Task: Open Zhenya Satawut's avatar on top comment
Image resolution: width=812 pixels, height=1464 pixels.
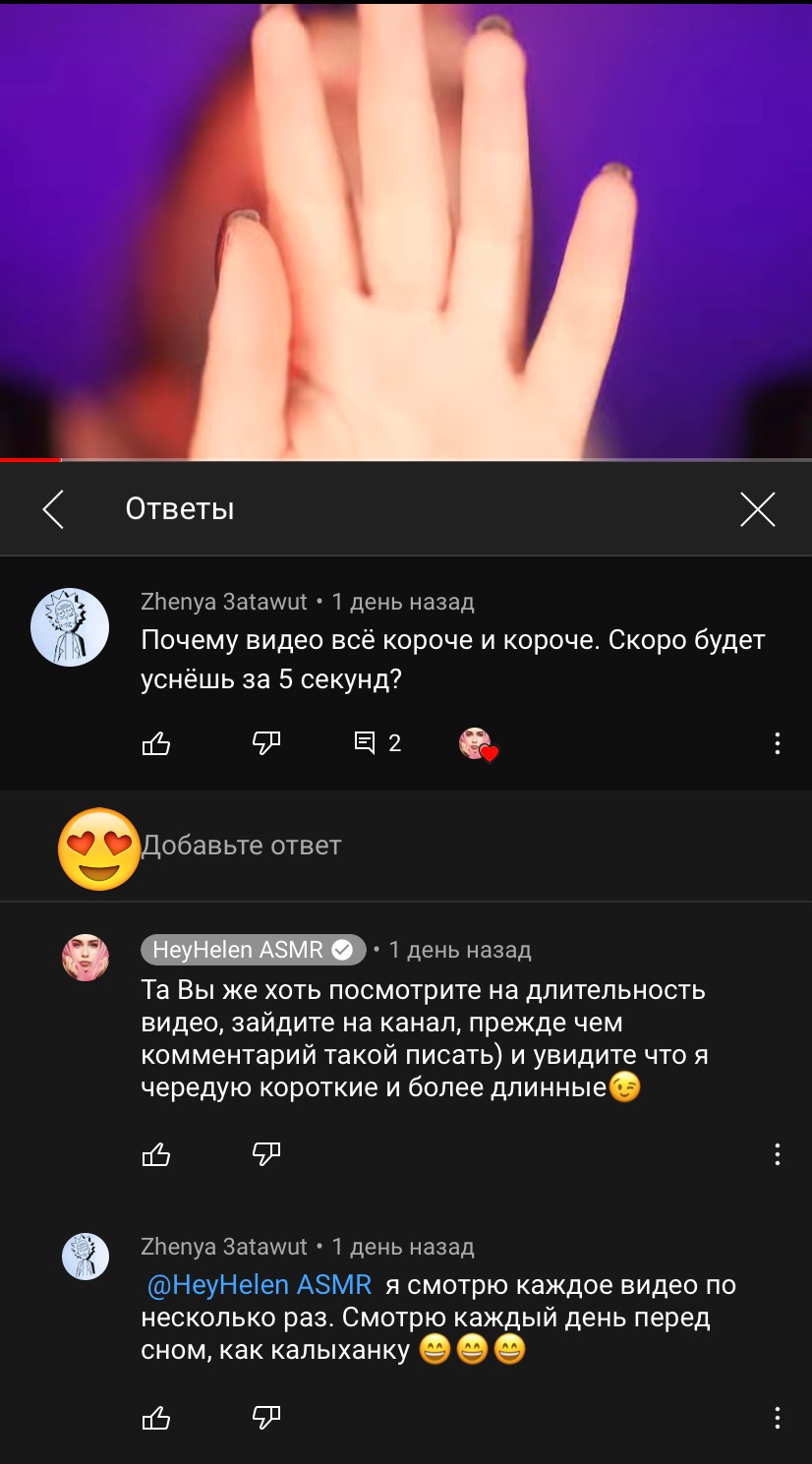Action: point(70,627)
